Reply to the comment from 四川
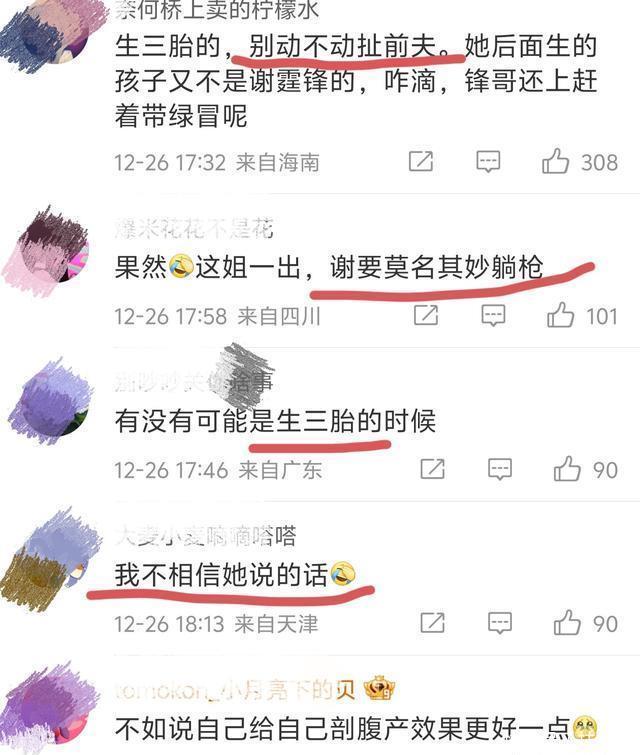 pos(493,316)
